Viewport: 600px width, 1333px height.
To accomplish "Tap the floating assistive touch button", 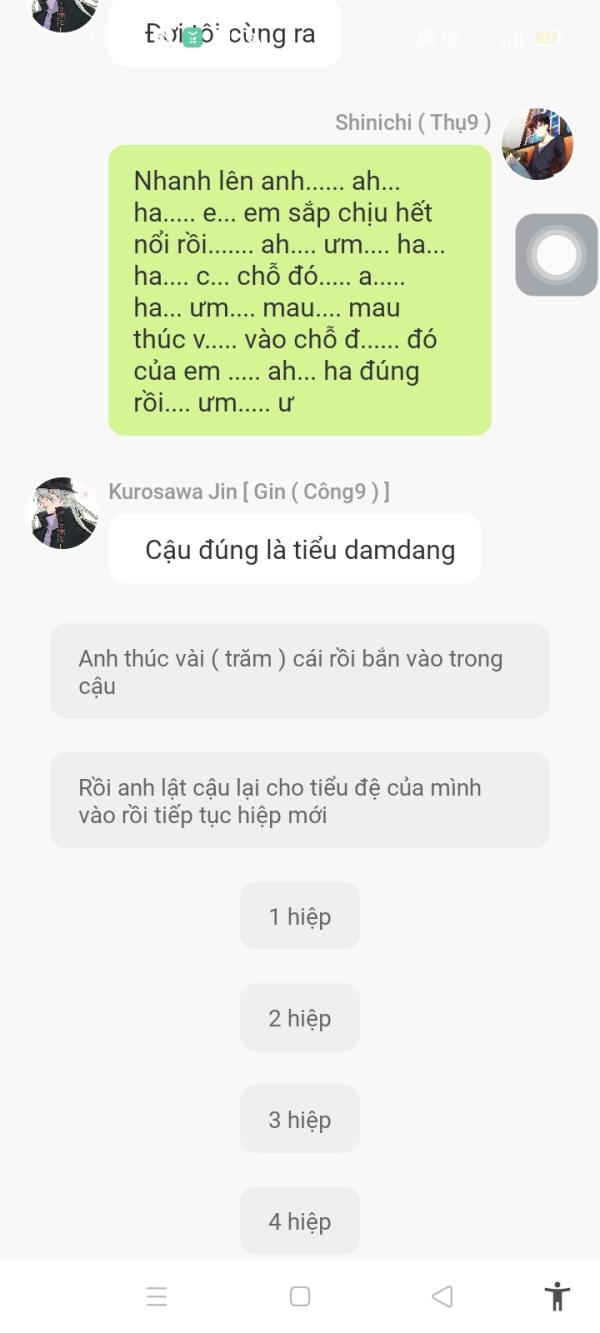I will 556,255.
